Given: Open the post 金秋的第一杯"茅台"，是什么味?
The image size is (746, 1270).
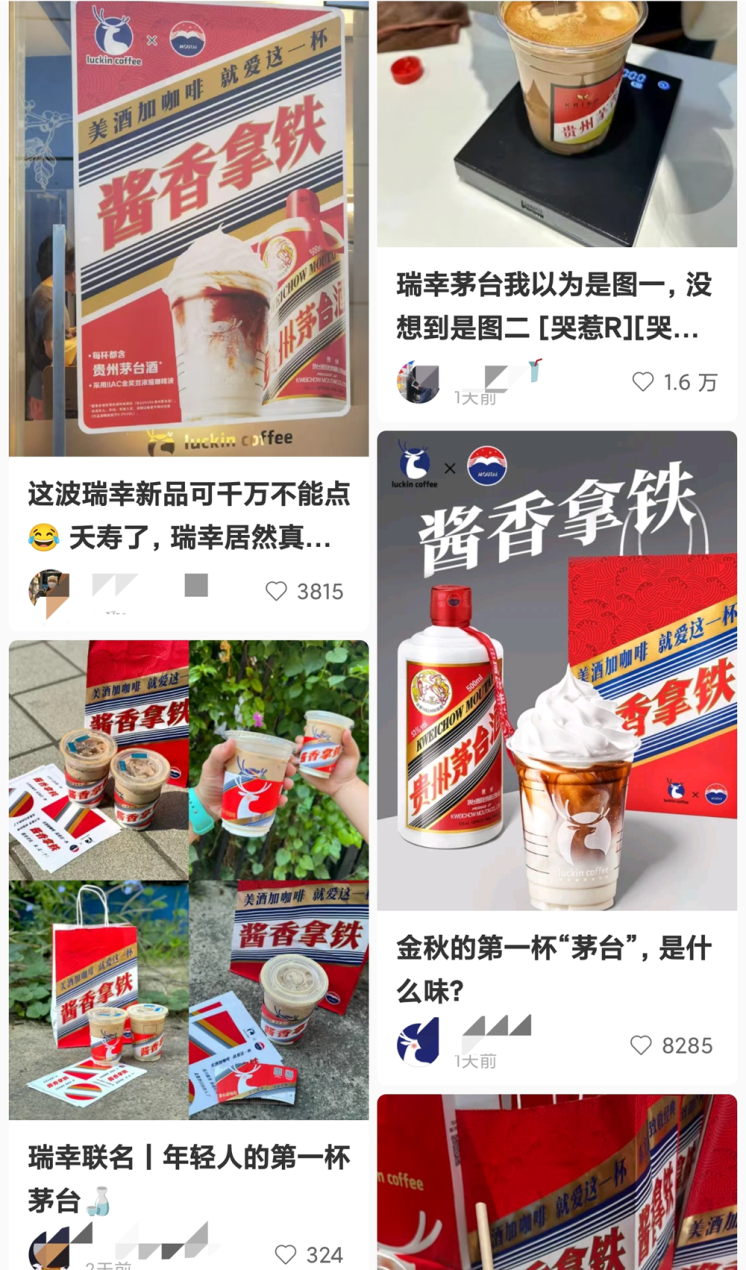Looking at the screenshot, I should click(556, 670).
